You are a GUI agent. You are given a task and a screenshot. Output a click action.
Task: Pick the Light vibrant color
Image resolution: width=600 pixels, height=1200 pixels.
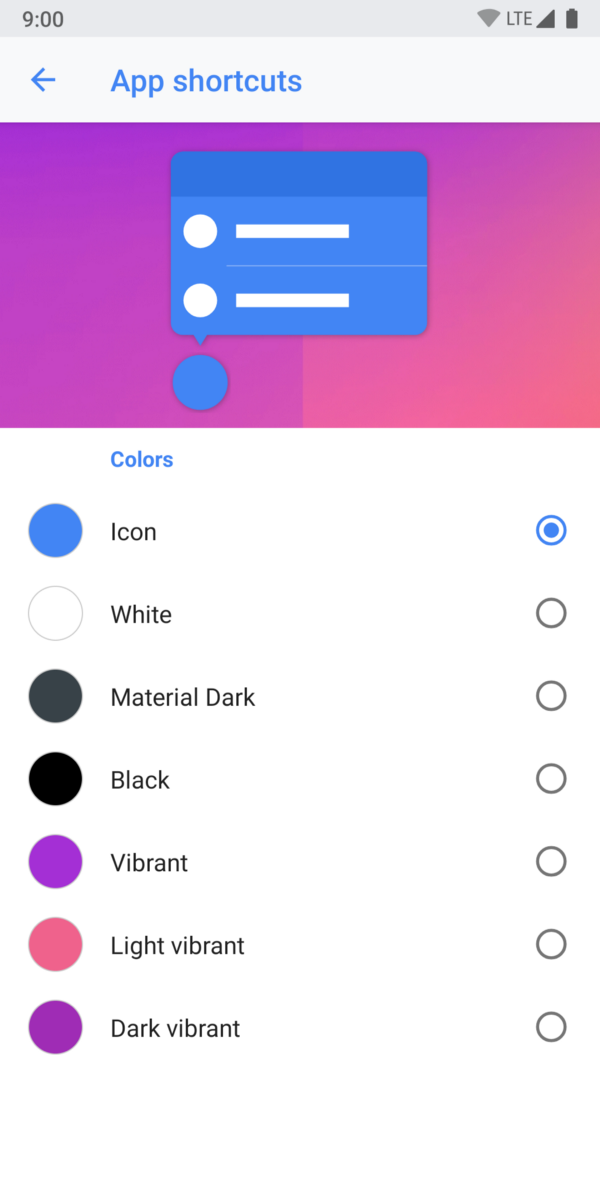click(300, 945)
